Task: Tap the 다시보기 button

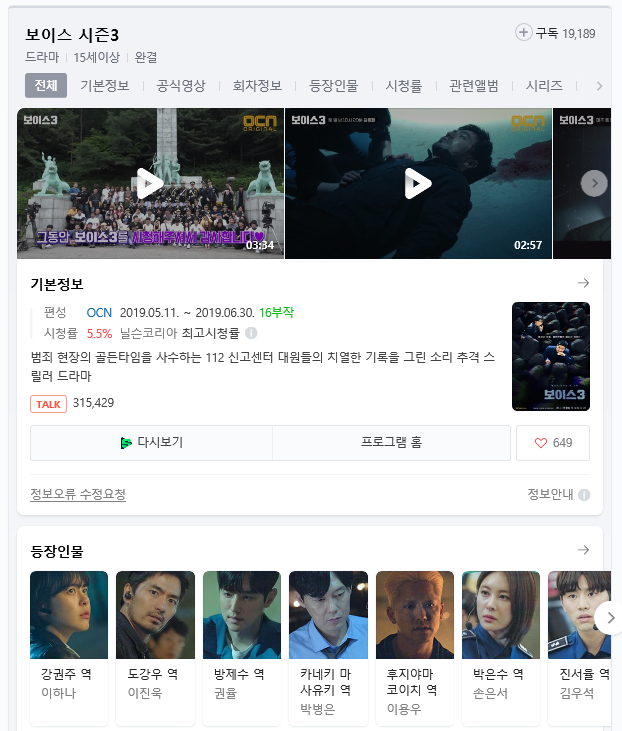Action: point(151,442)
